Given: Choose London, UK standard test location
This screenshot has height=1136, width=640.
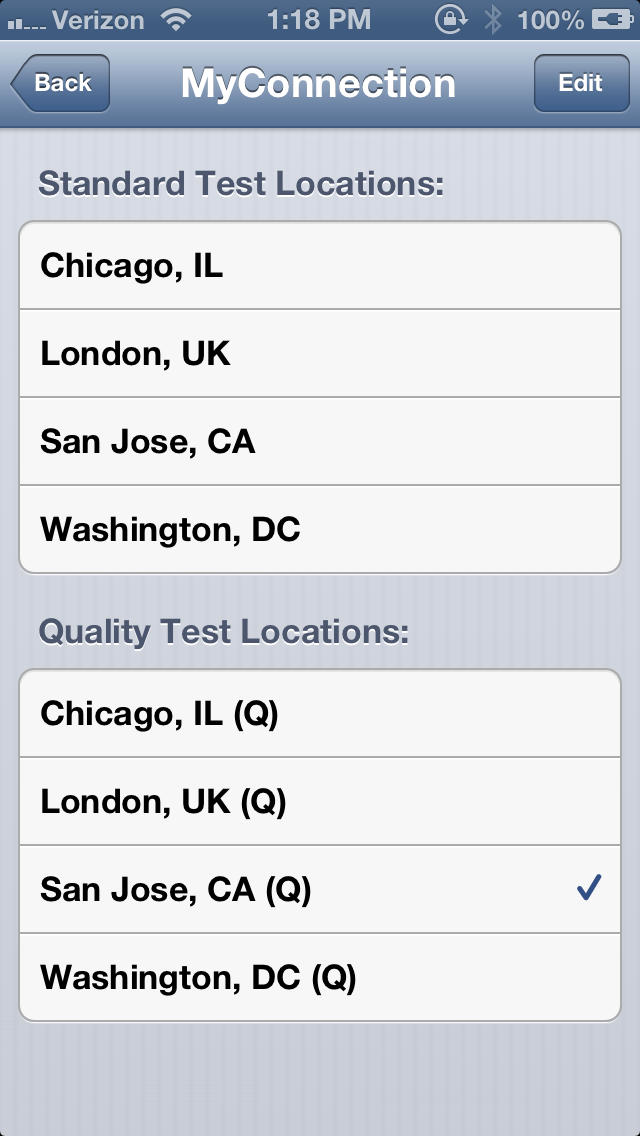Looking at the screenshot, I should coord(320,353).
